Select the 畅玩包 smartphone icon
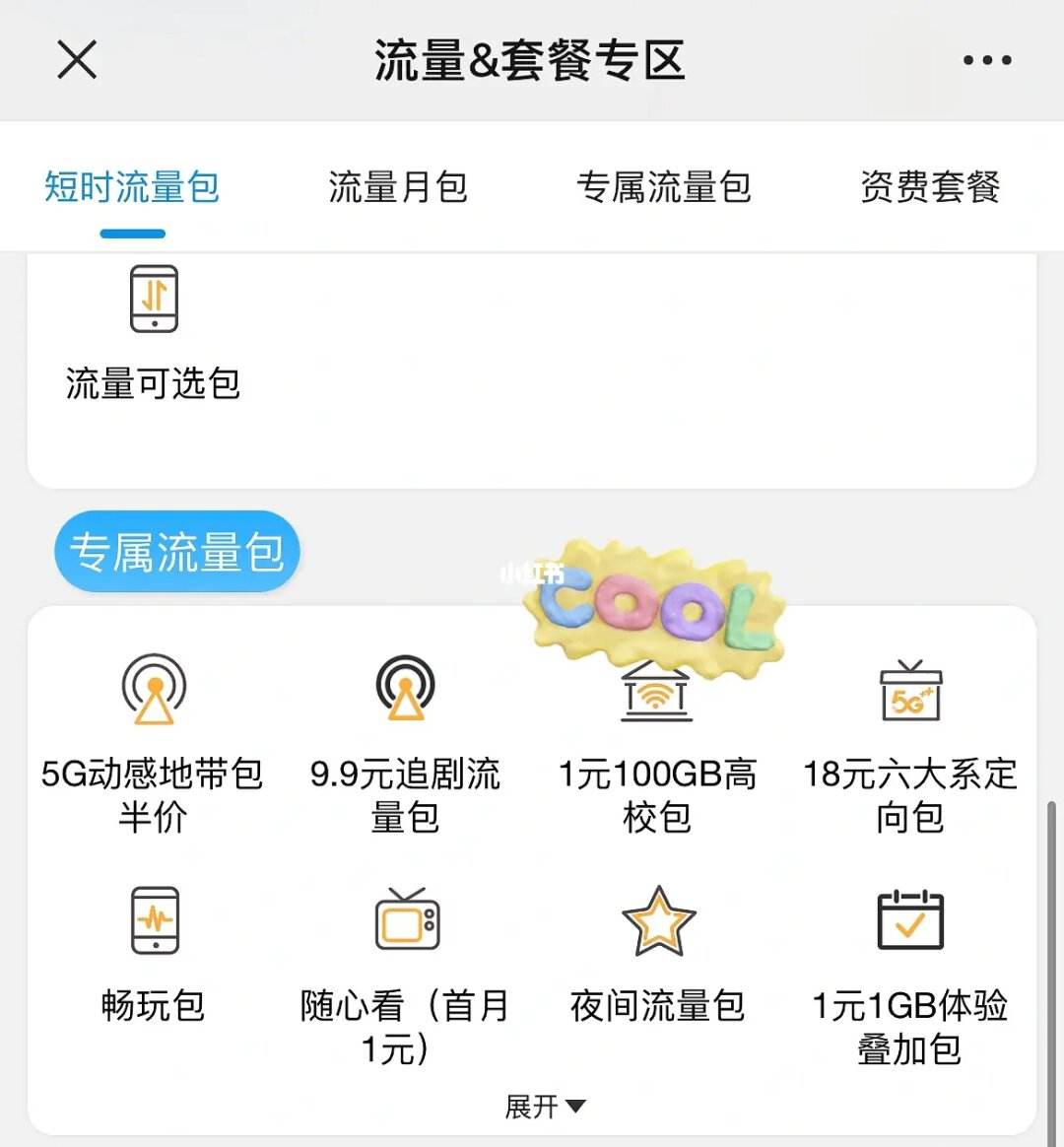Screen dimensions: 1064x1147 [153, 920]
